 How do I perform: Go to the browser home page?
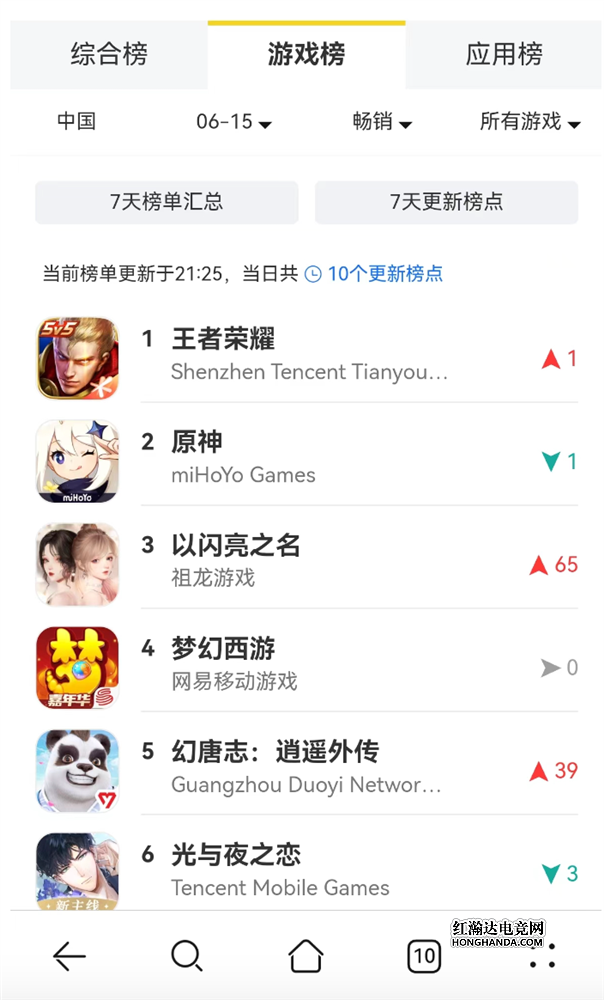tap(306, 957)
